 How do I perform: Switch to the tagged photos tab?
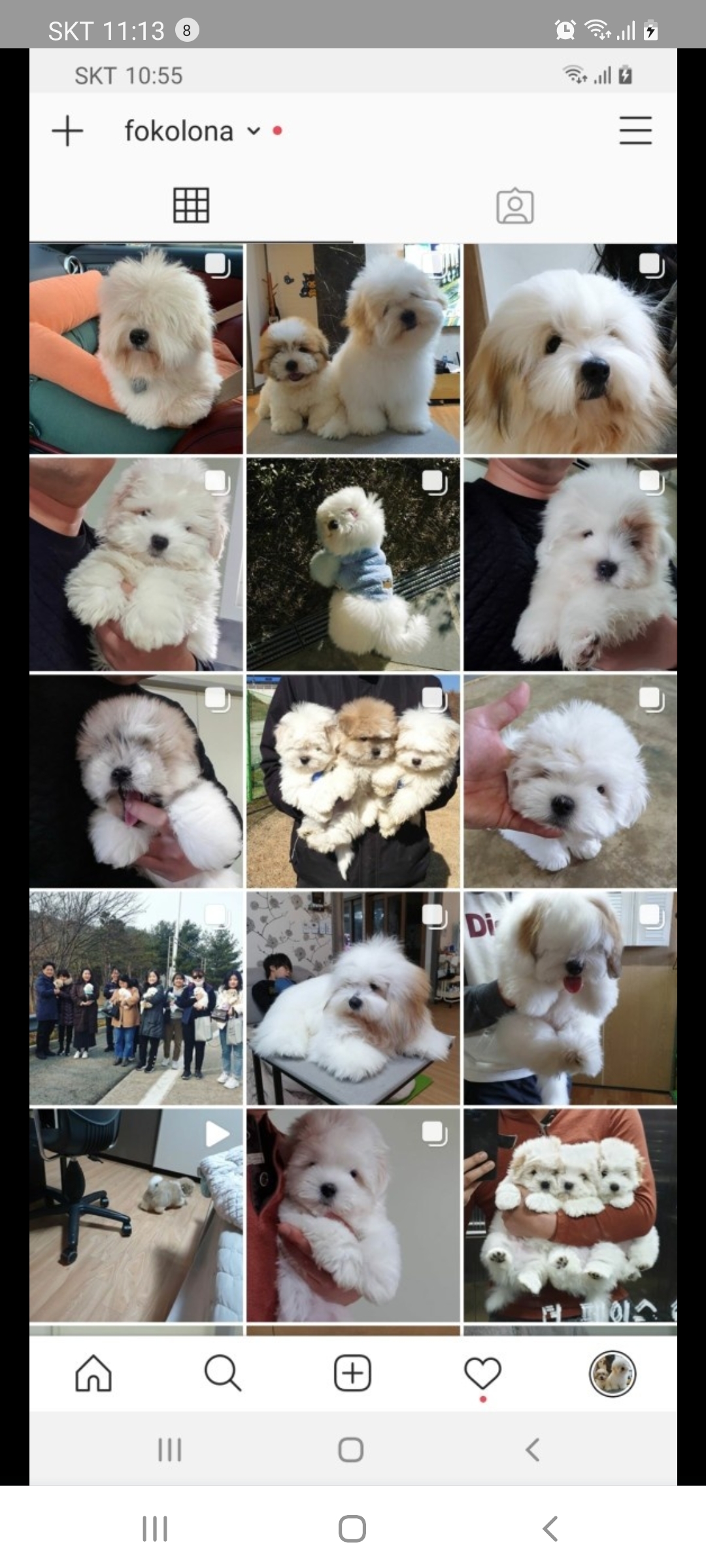[x=514, y=206]
